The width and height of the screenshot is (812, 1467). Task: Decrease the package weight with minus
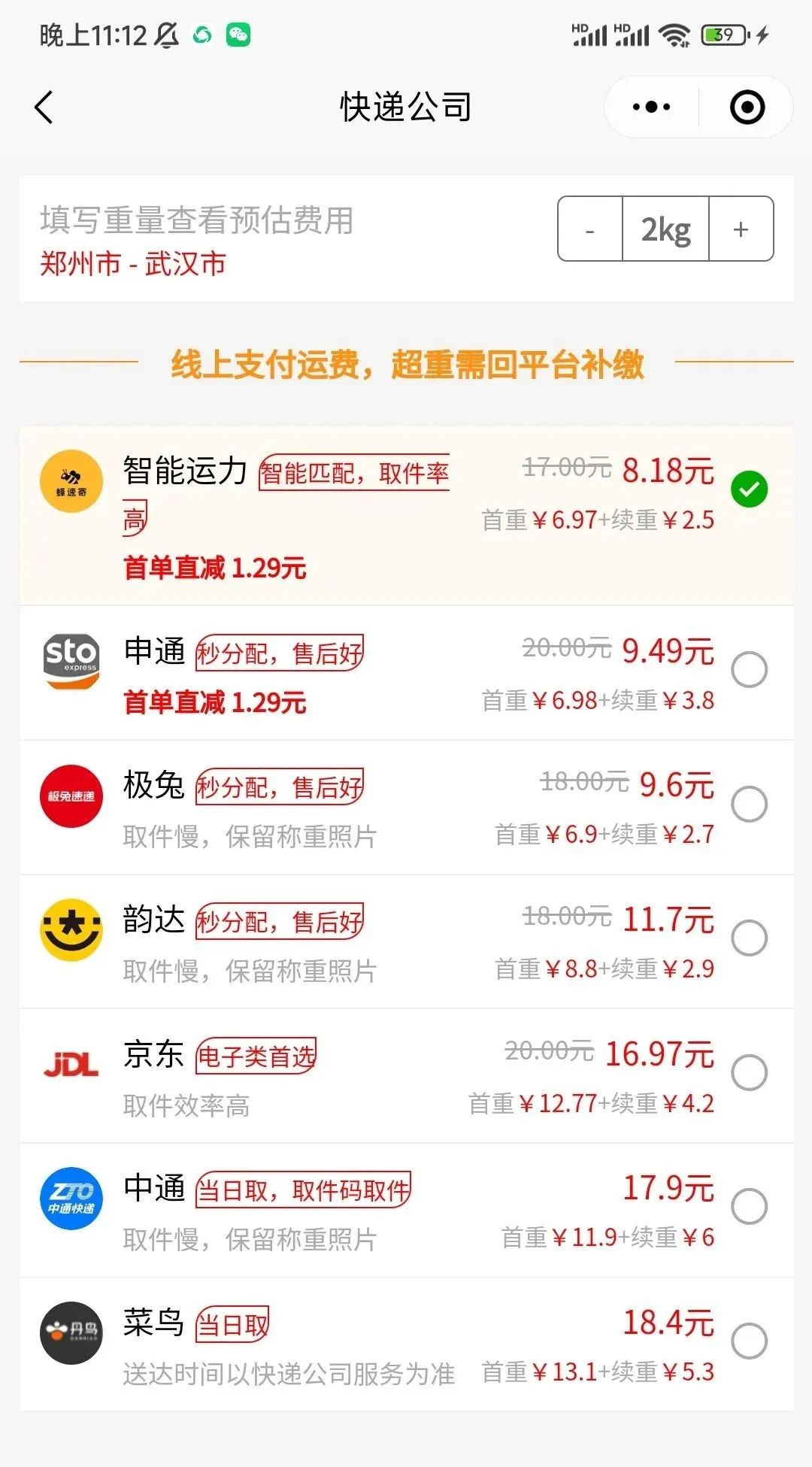point(590,229)
